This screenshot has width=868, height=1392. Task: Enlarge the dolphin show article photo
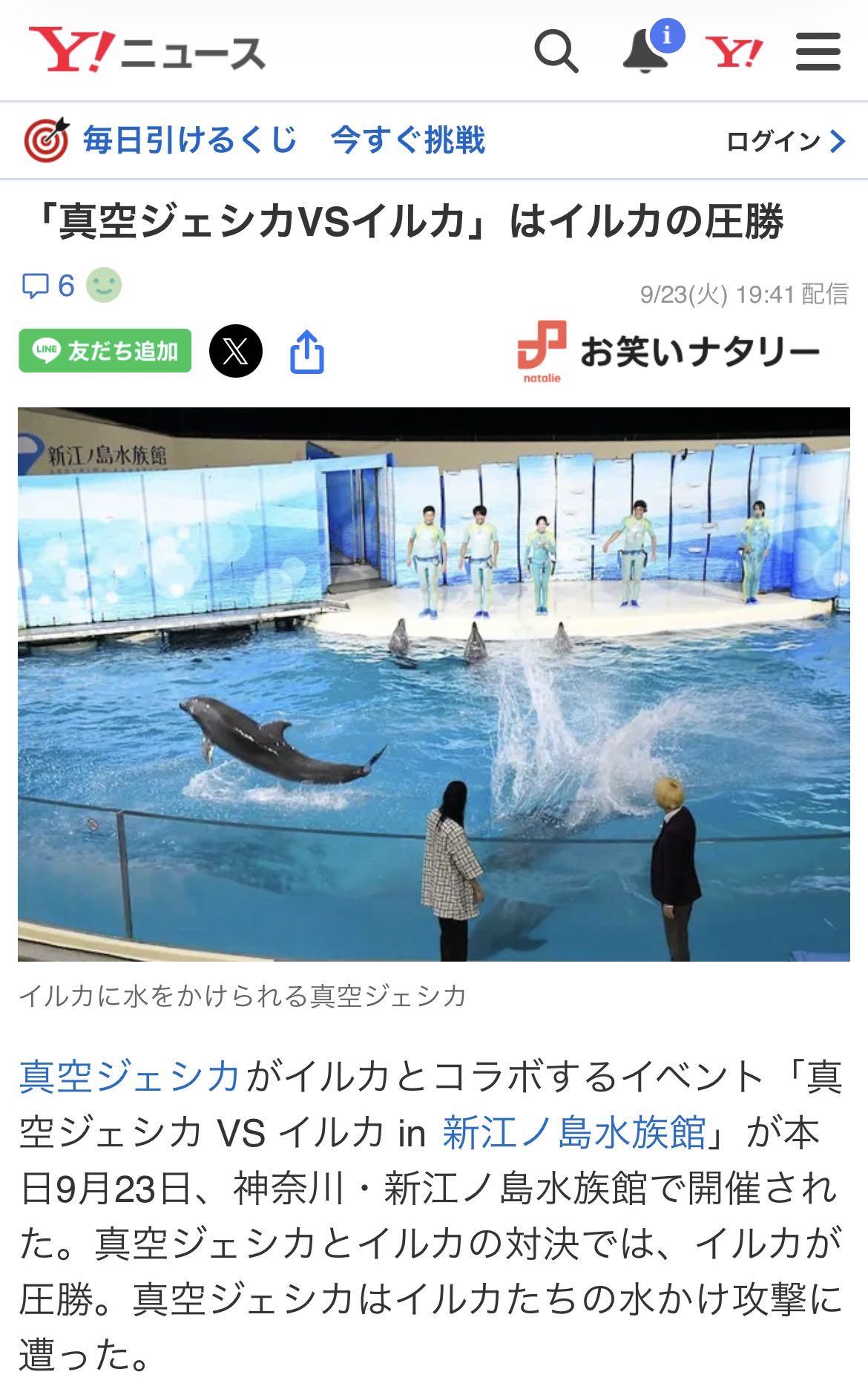(x=434, y=684)
